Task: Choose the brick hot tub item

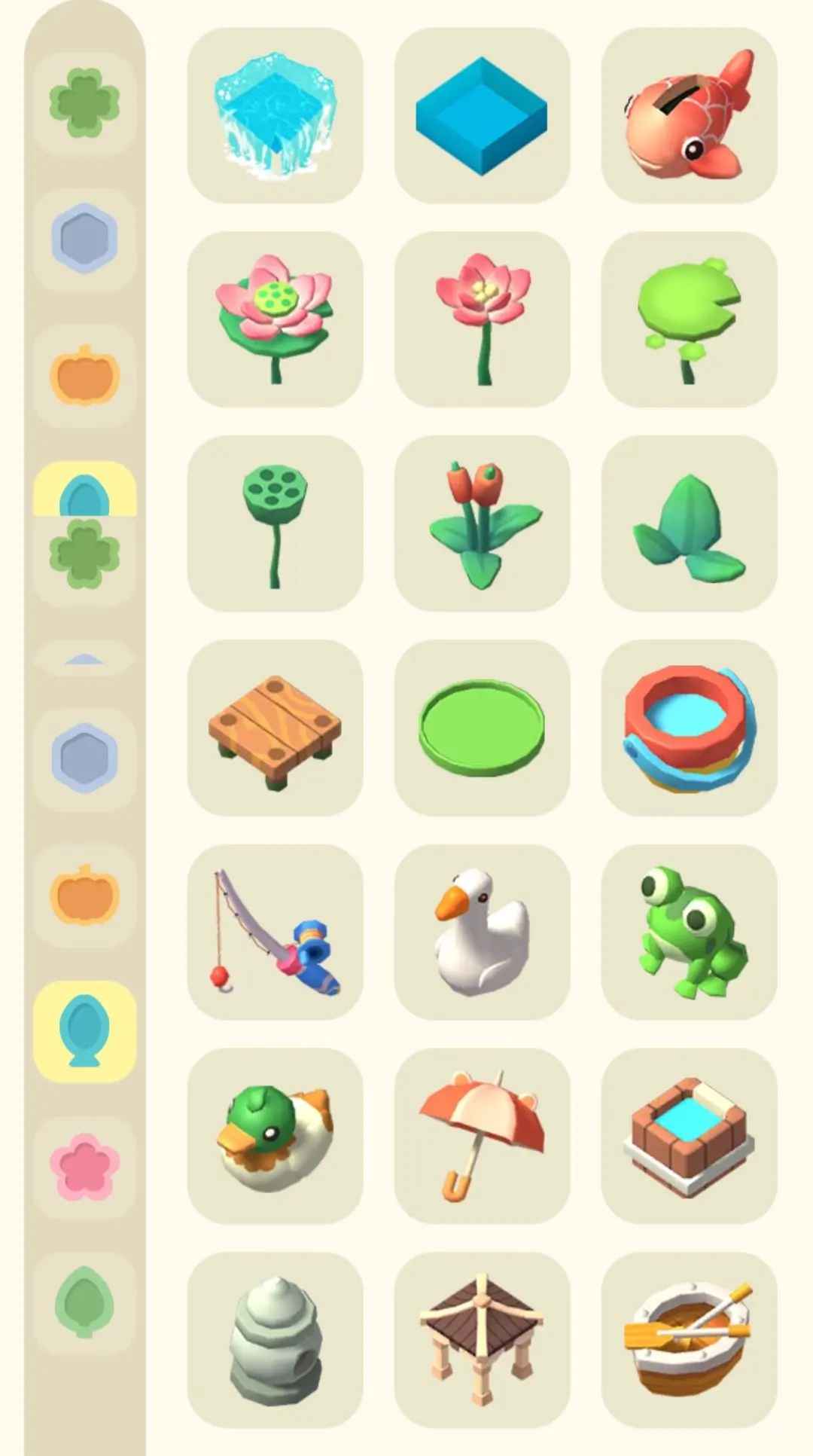Action: coord(689,1136)
